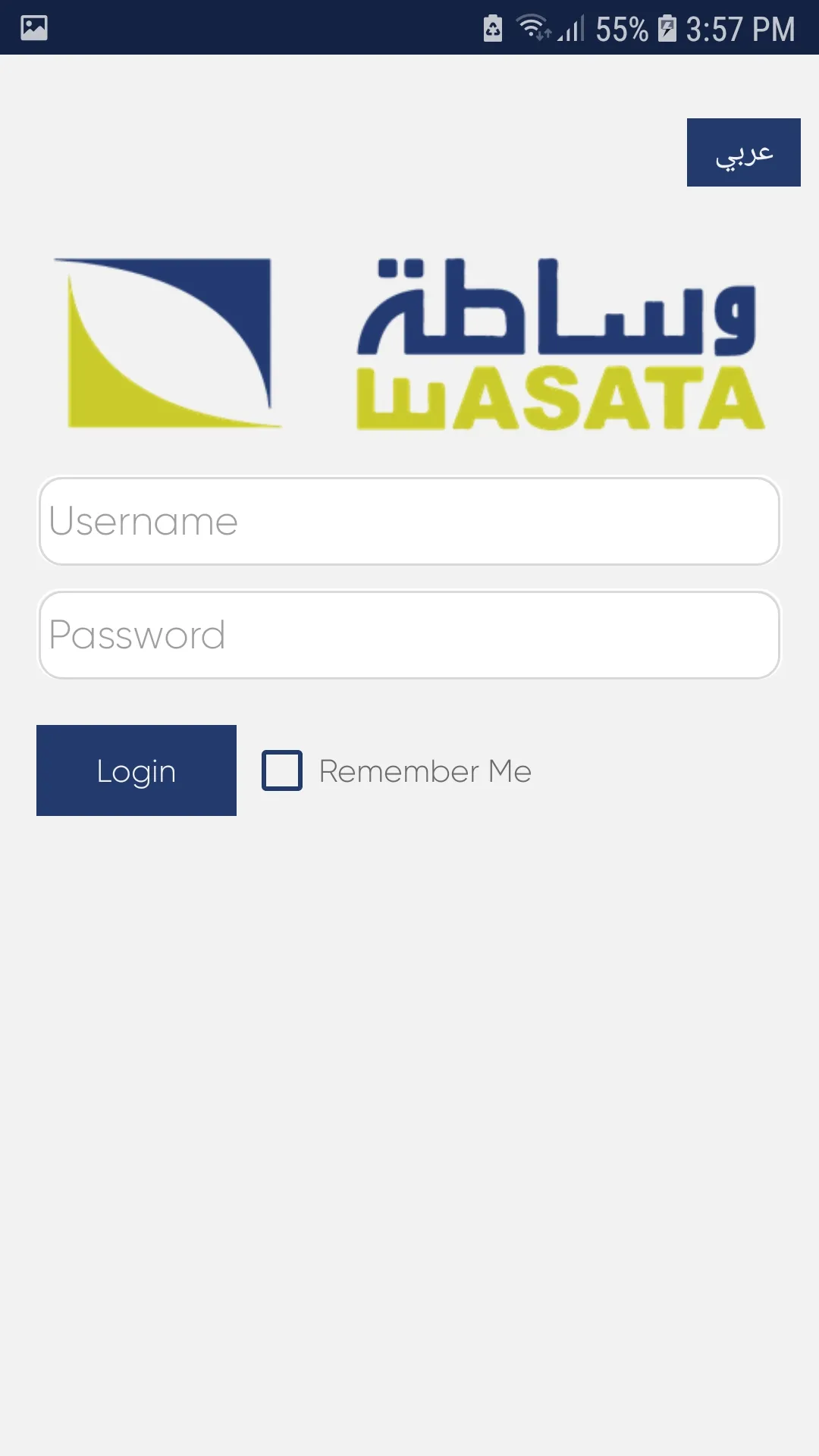Tap the Password field
Viewport: 819px width, 1456px height.
[x=409, y=635]
